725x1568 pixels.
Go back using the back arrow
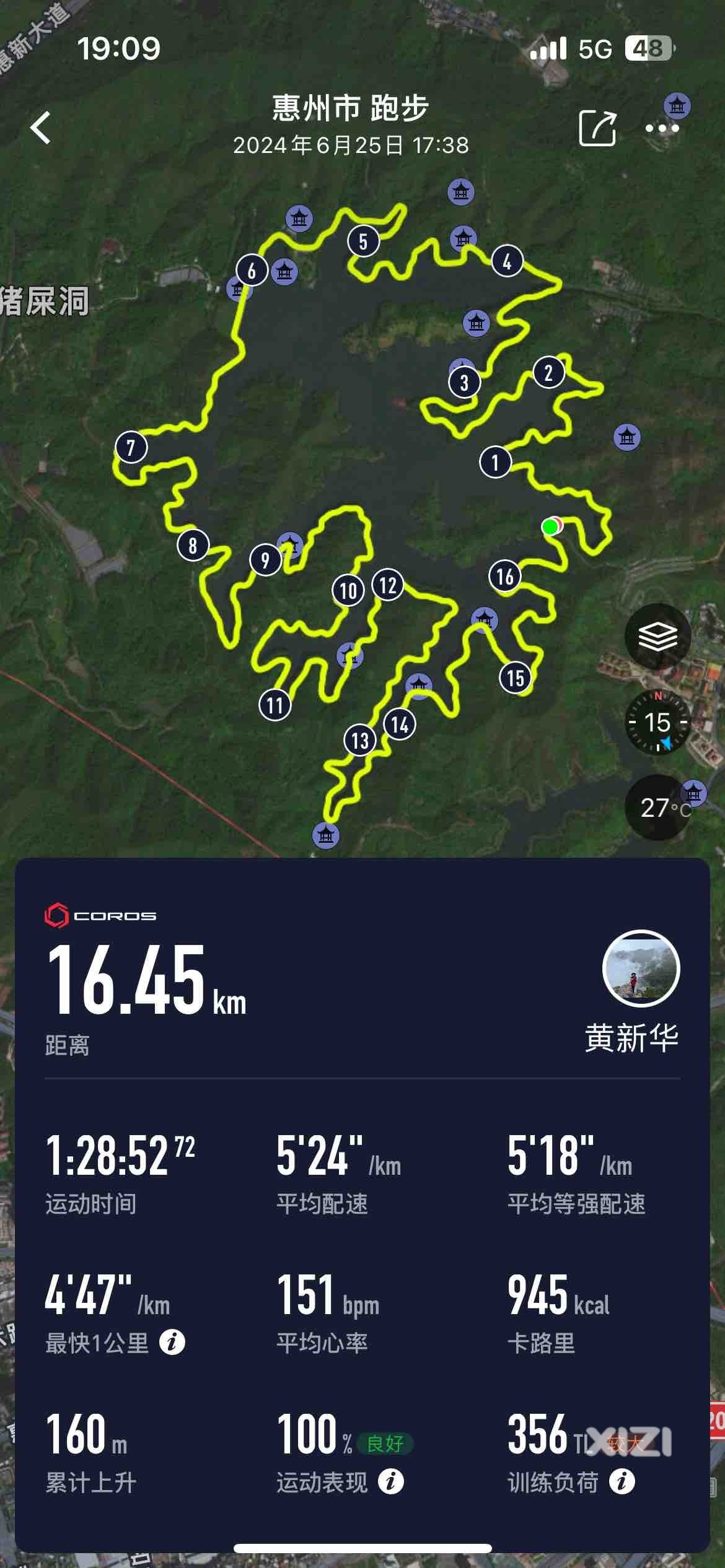click(41, 128)
